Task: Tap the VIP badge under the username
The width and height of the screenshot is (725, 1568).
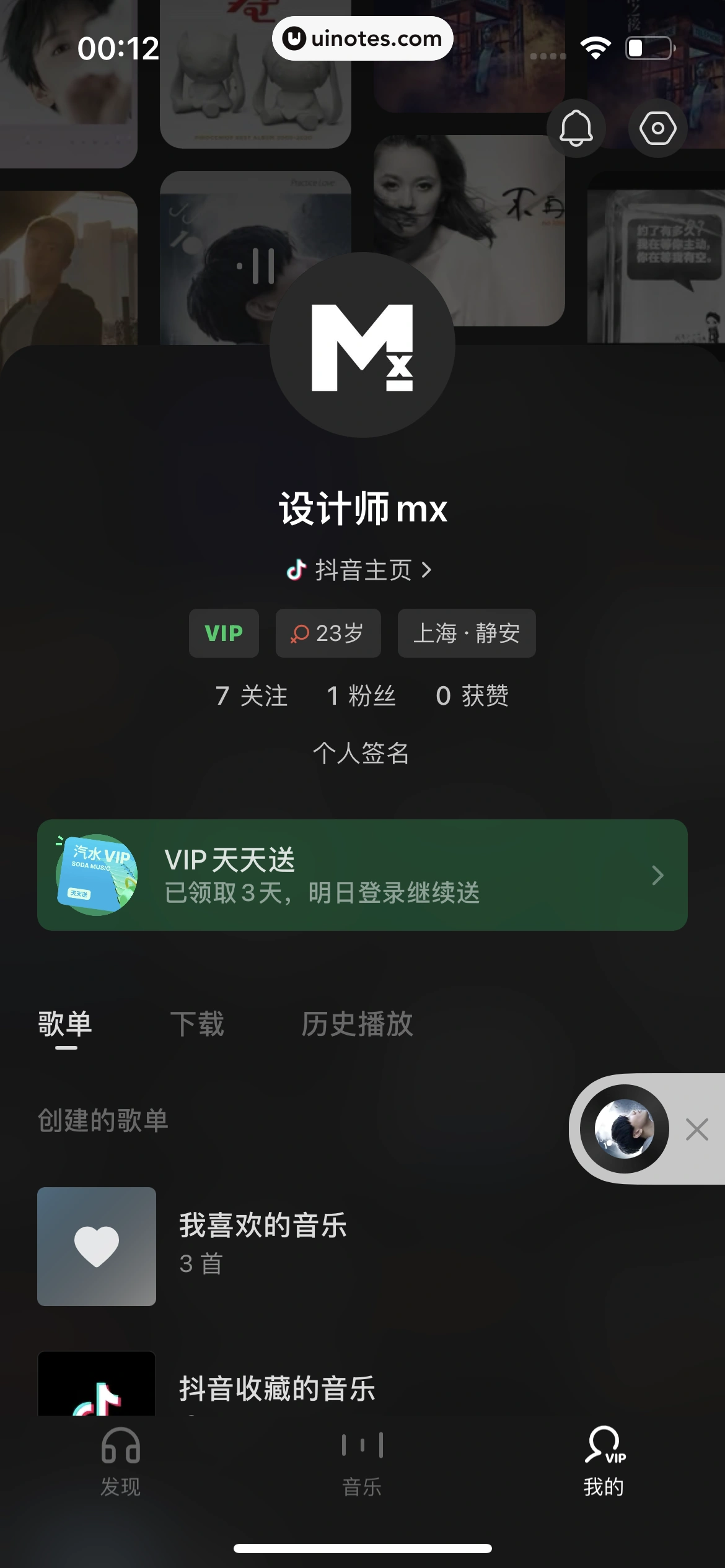Action: point(224,633)
